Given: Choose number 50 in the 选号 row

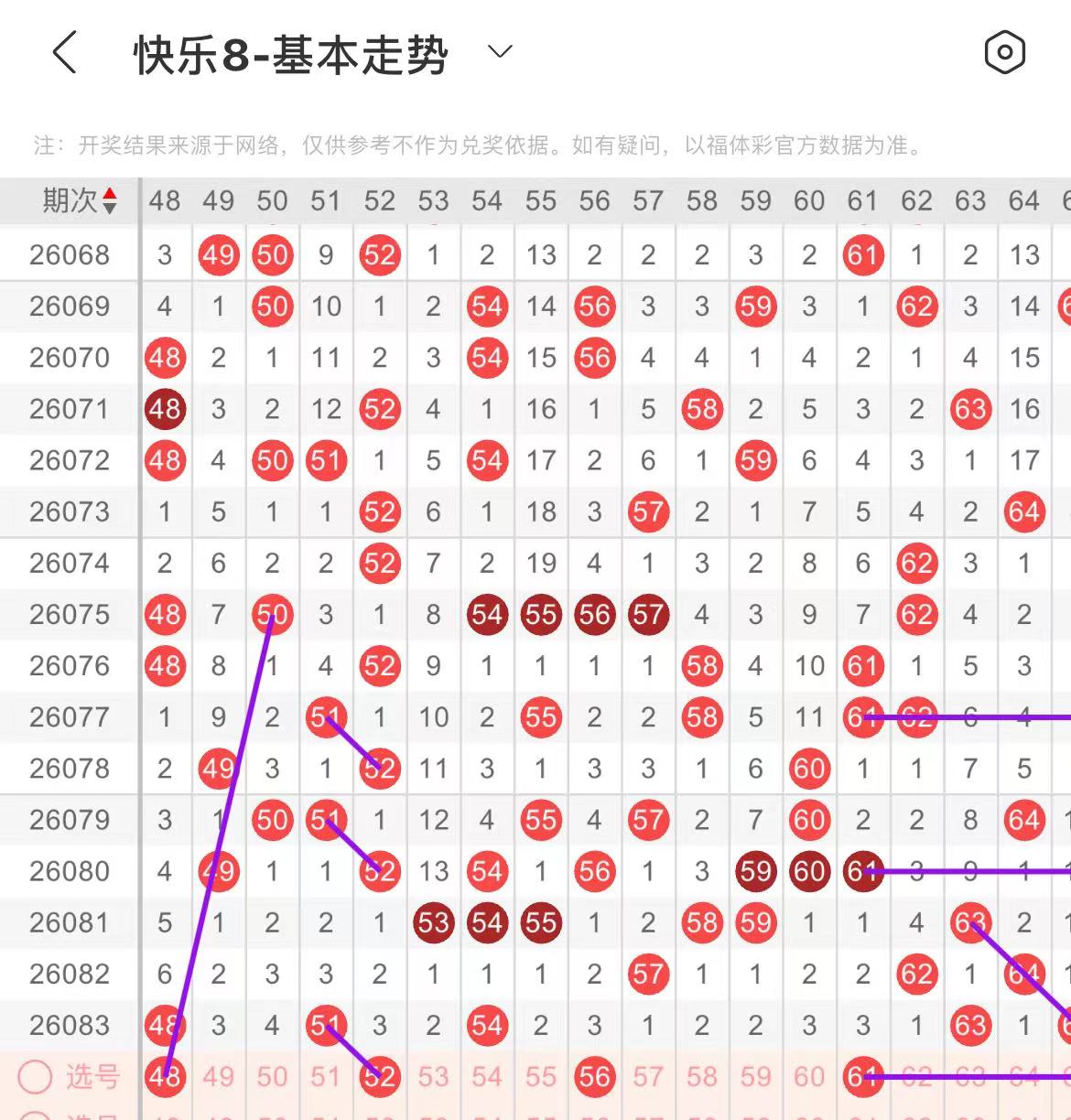Looking at the screenshot, I should (272, 1077).
